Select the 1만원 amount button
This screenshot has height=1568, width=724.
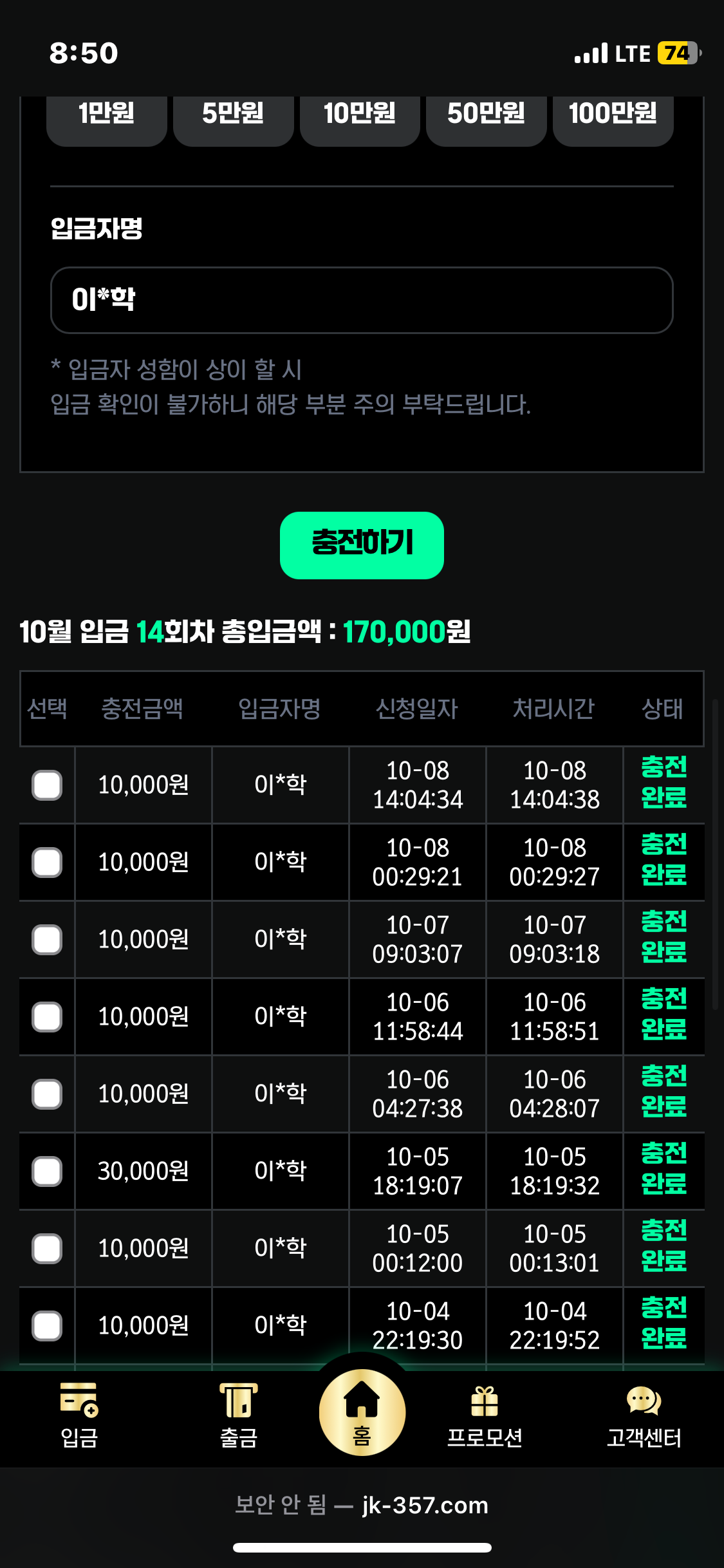107,115
